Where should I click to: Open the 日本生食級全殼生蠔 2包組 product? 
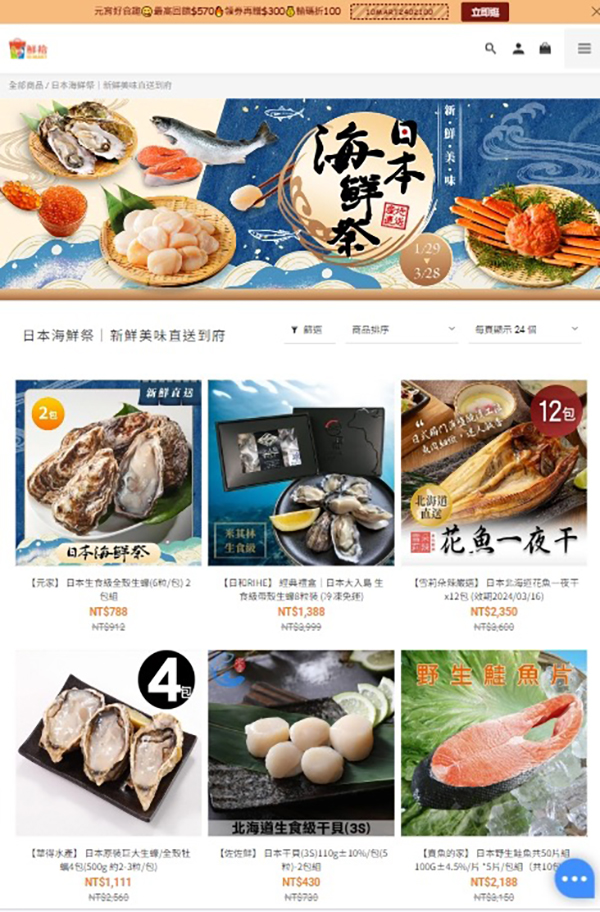pos(108,473)
